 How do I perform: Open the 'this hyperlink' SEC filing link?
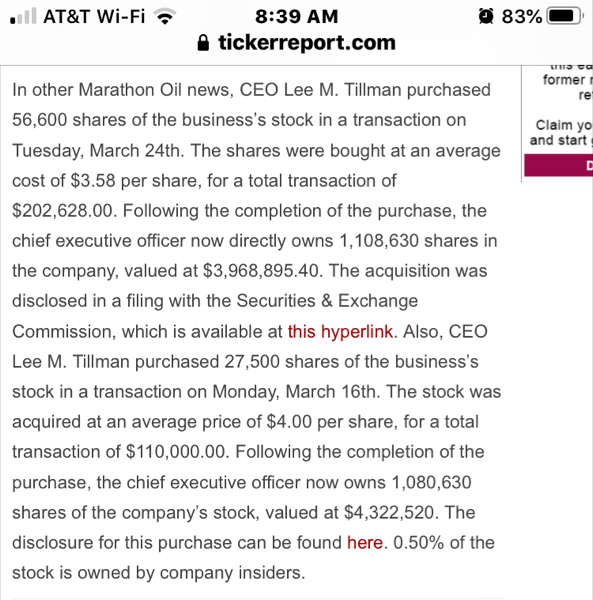click(x=340, y=331)
